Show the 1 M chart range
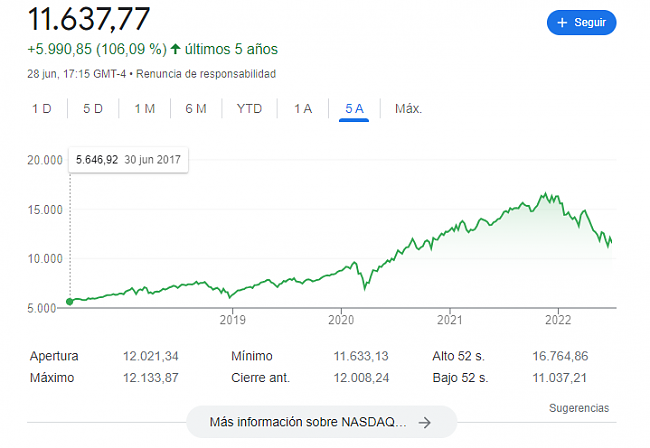 (x=144, y=108)
